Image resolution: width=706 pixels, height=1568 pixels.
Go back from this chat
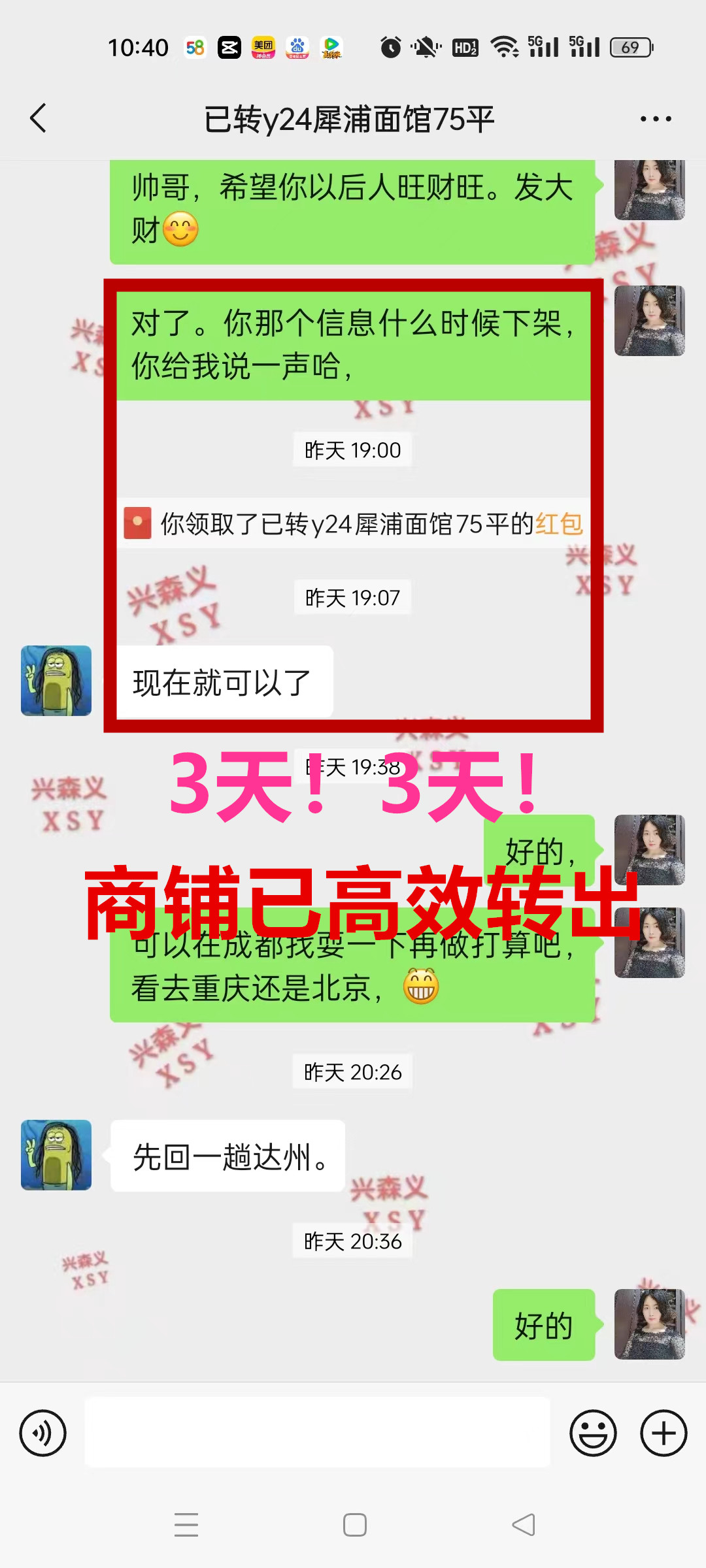39,118
